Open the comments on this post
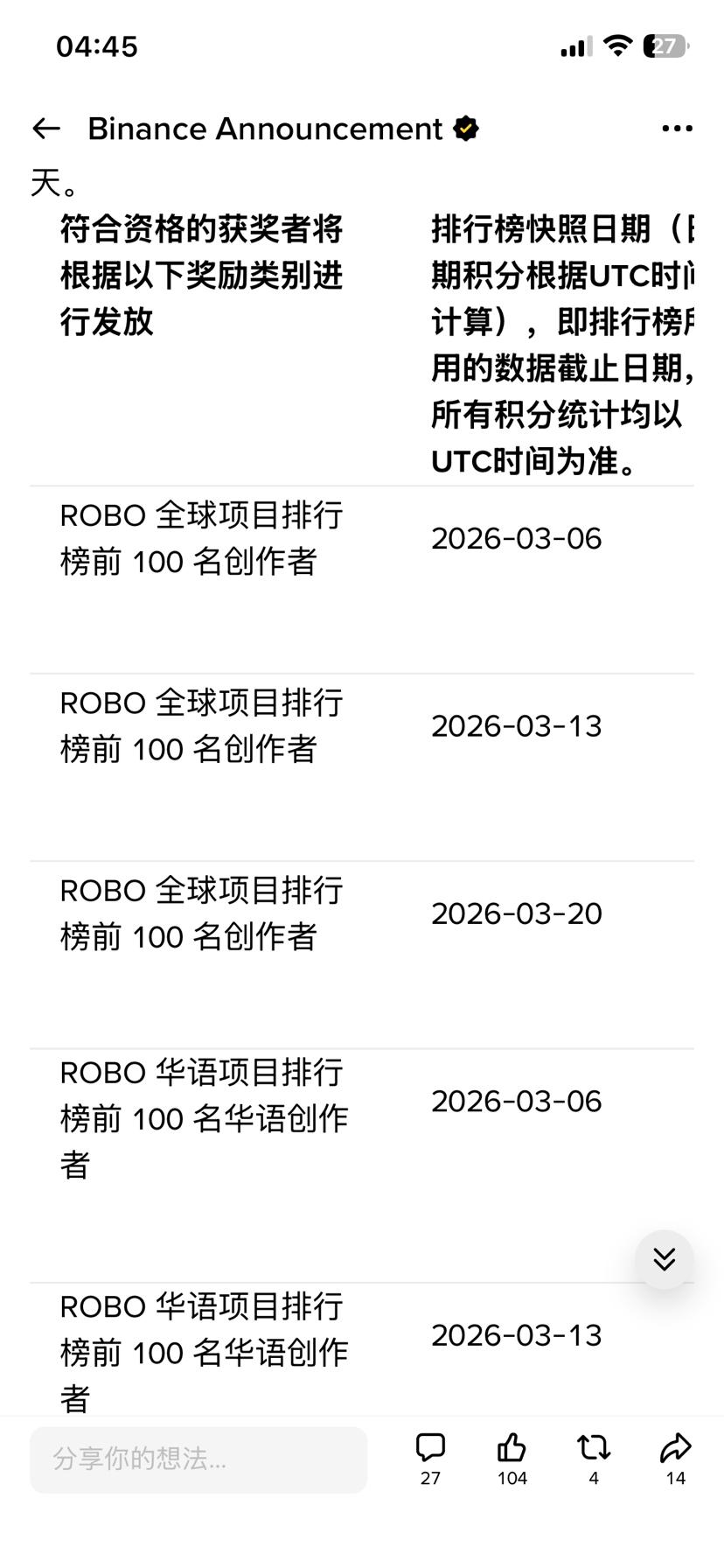The height and width of the screenshot is (1568, 724). (430, 1458)
